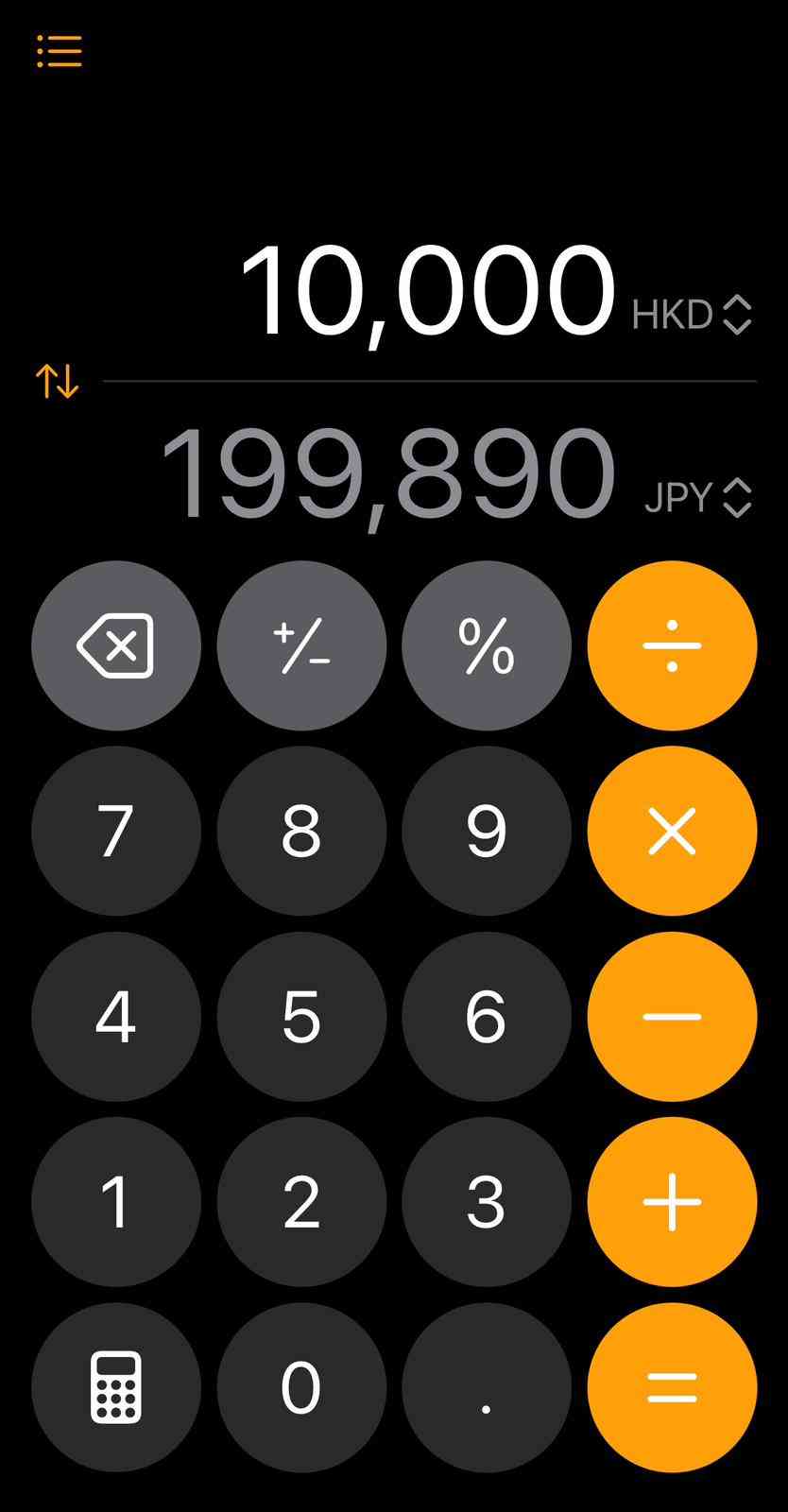Tap the number 5 key
Viewport: 788px width, 1512px height.
pyautogui.click(x=301, y=1015)
